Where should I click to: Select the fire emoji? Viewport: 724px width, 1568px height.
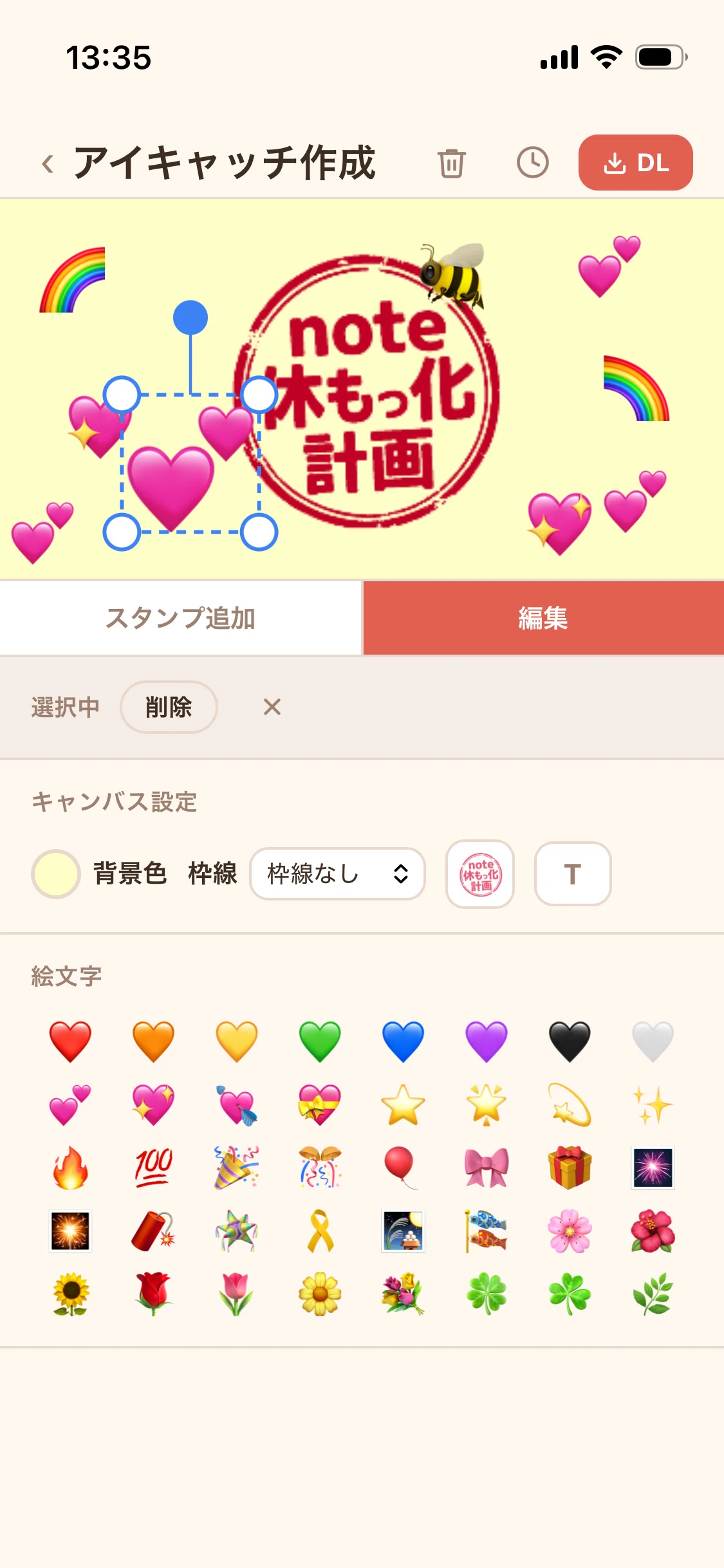pos(70,1168)
